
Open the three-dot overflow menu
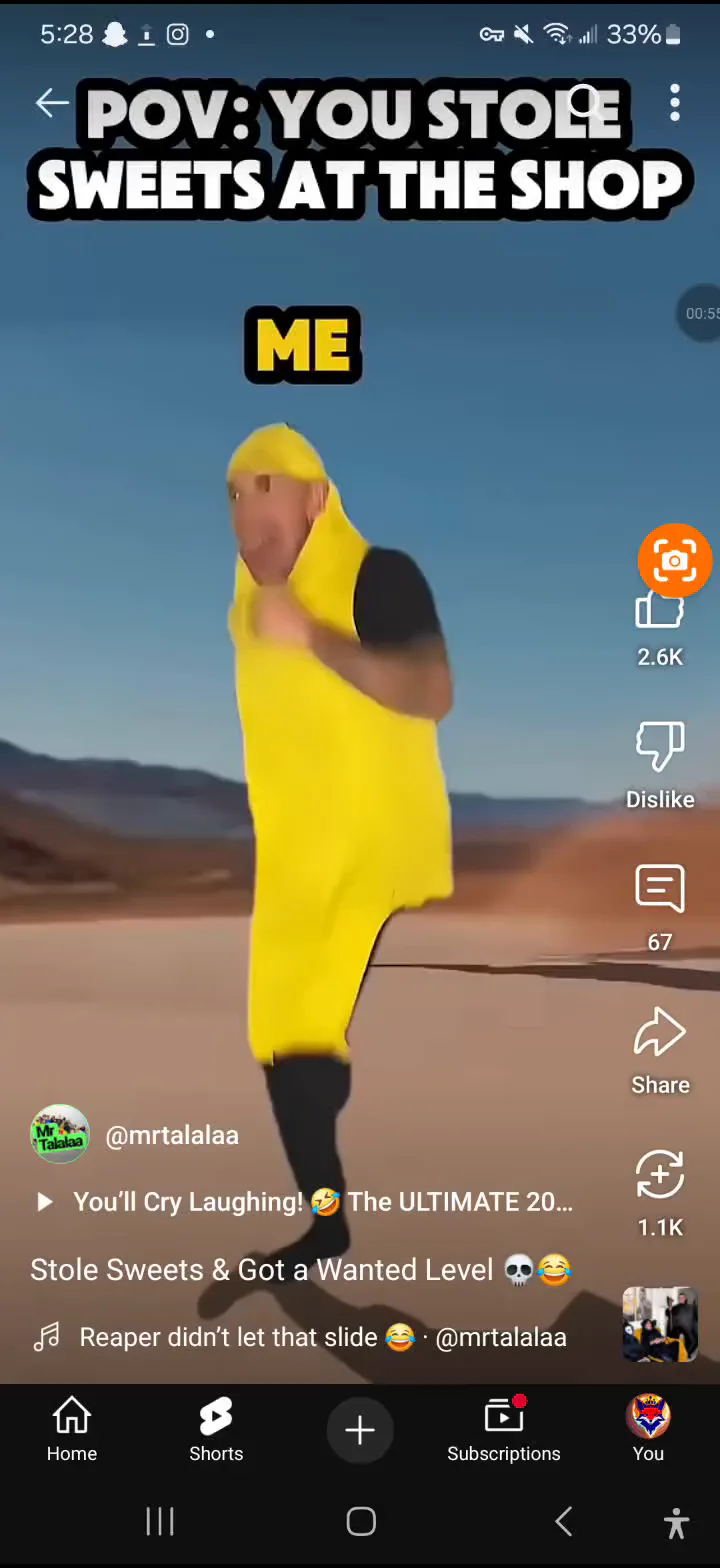(675, 102)
